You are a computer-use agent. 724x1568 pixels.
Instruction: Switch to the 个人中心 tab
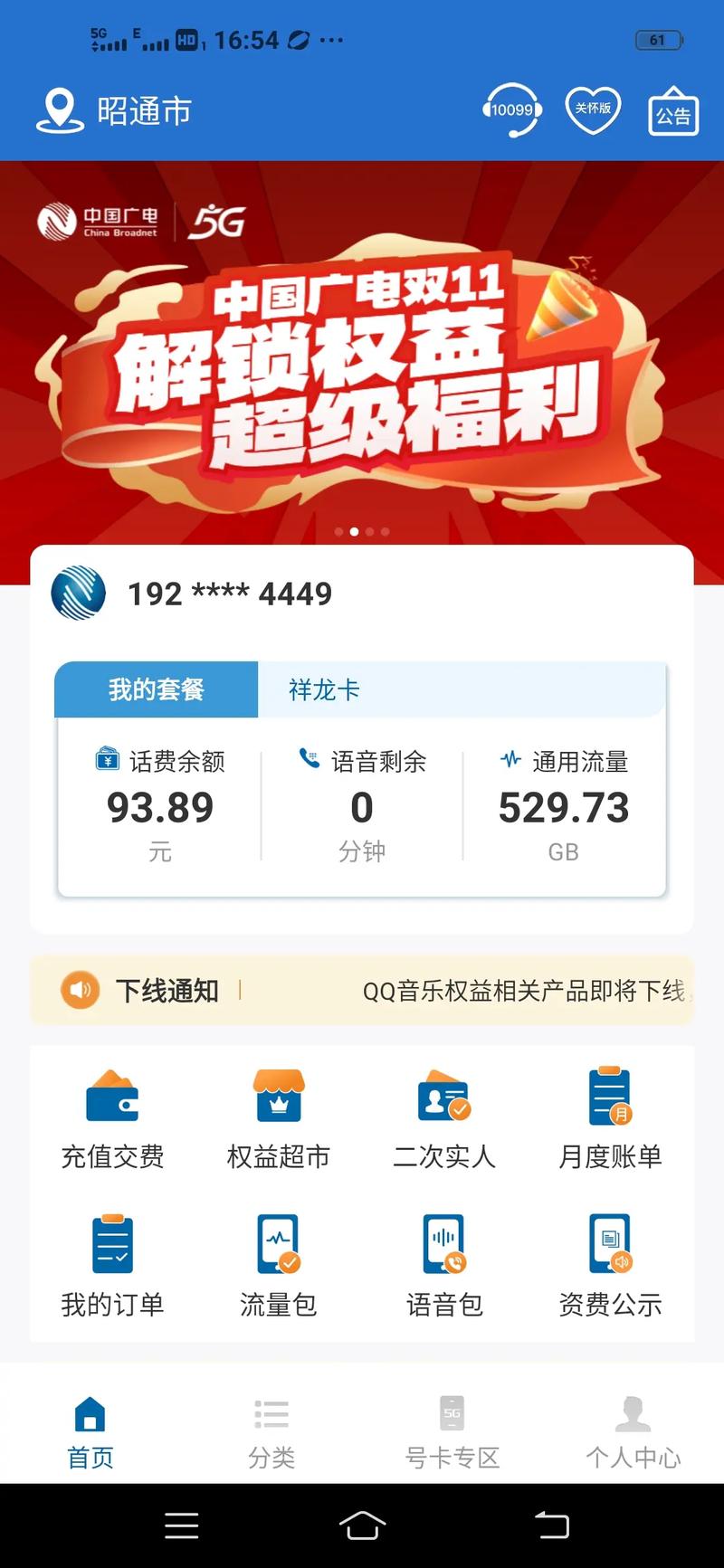pyautogui.click(x=633, y=1432)
